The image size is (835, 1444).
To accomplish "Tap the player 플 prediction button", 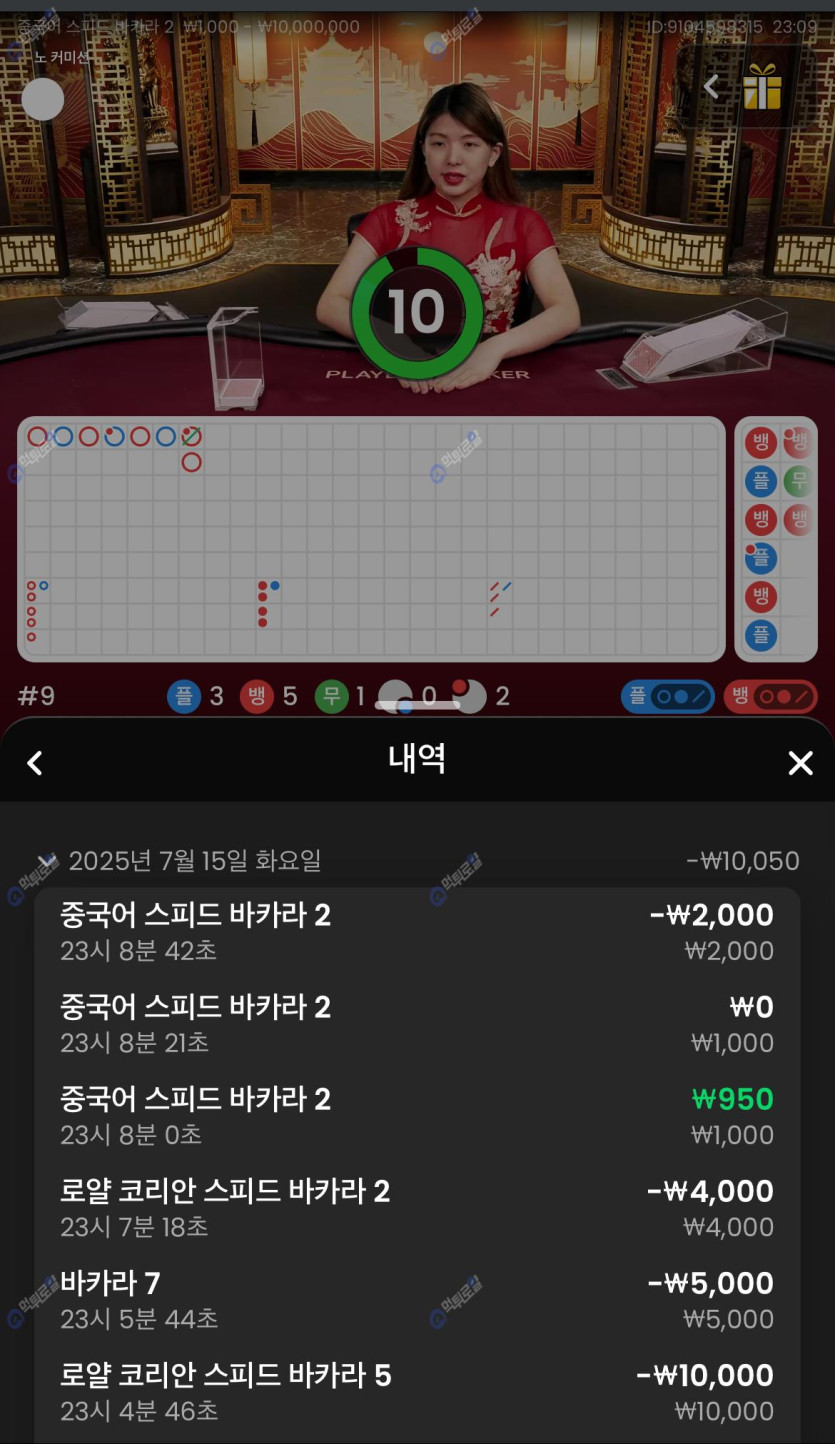I will tap(668, 696).
